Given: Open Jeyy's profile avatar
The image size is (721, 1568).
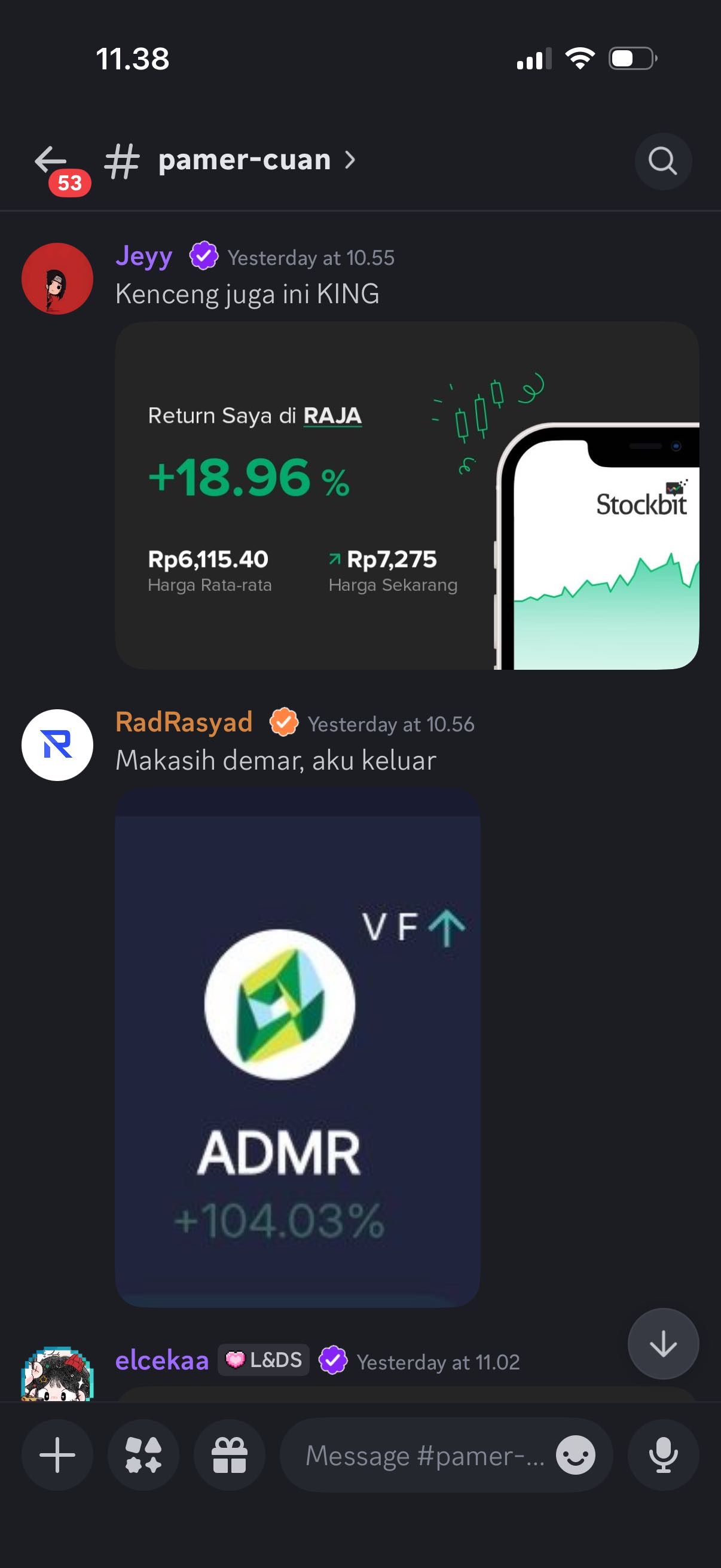Looking at the screenshot, I should (57, 278).
